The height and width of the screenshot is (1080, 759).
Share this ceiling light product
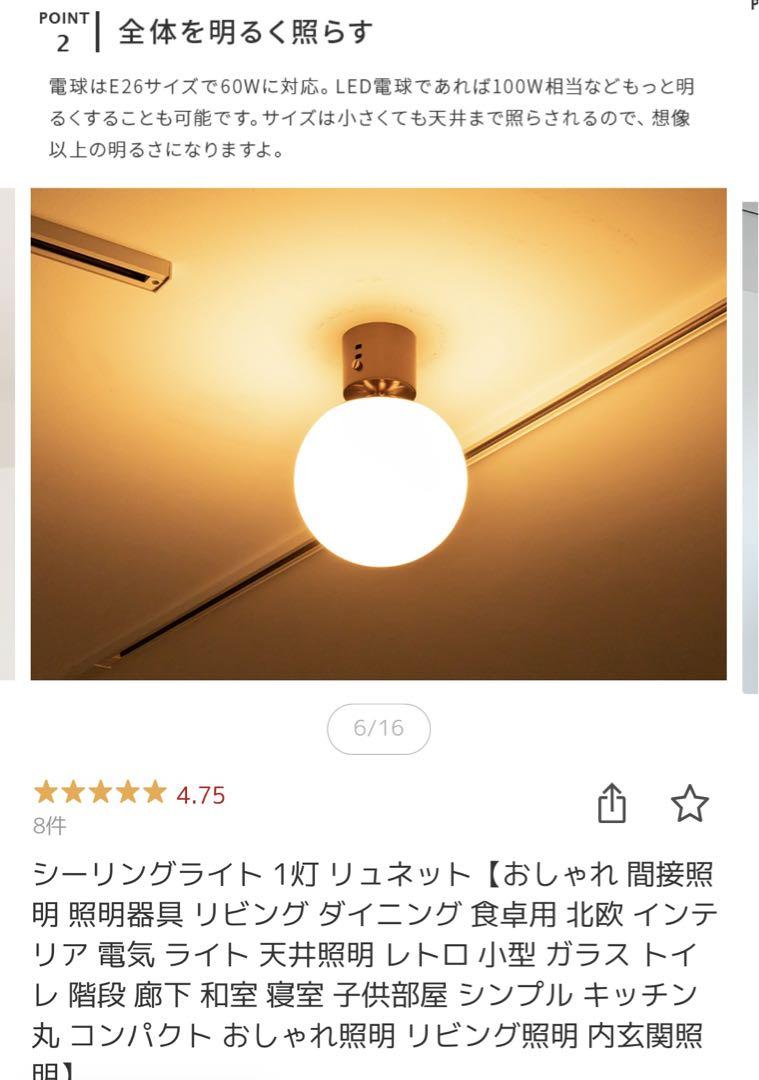point(612,803)
